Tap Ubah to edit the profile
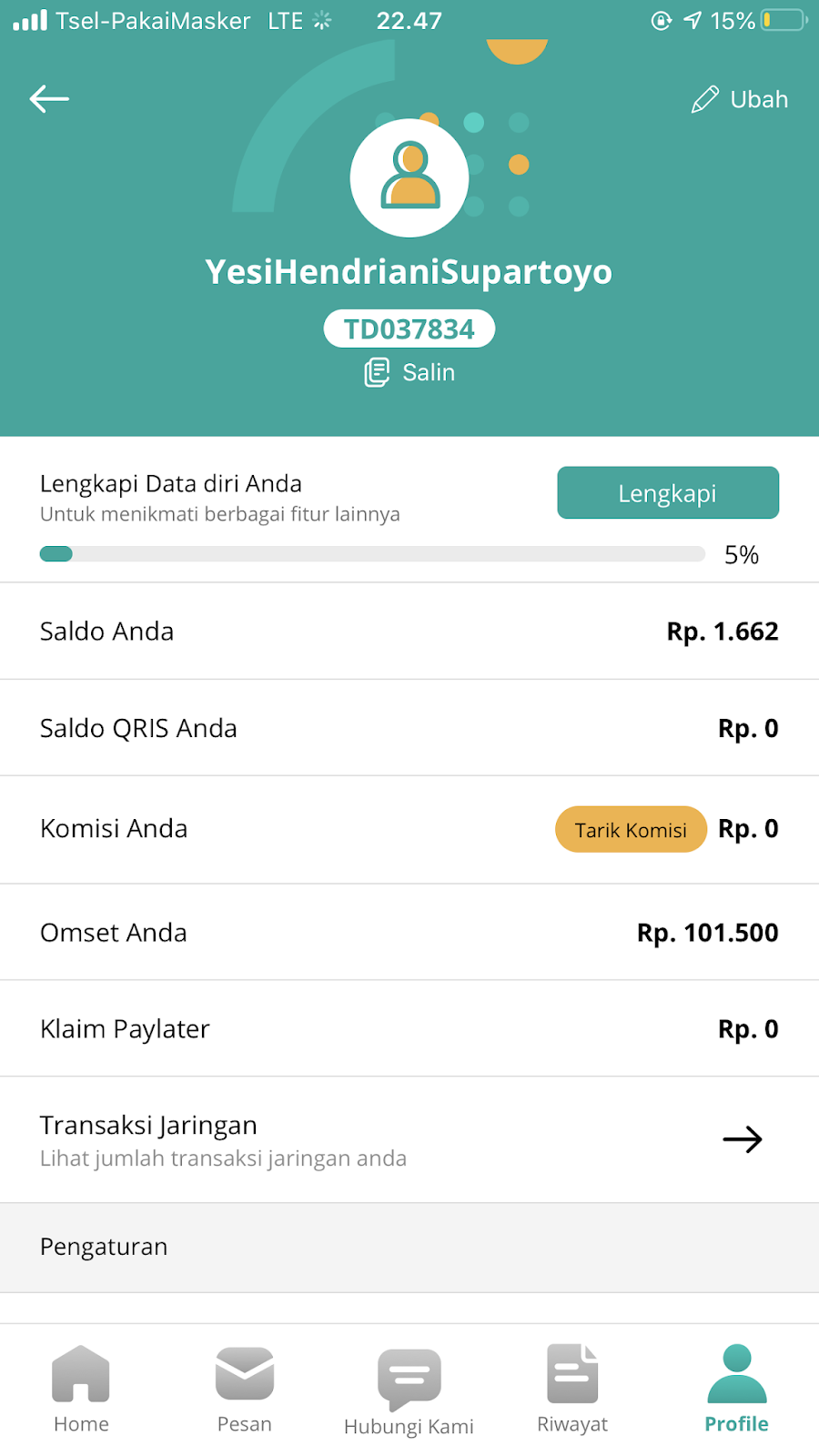 point(739,99)
